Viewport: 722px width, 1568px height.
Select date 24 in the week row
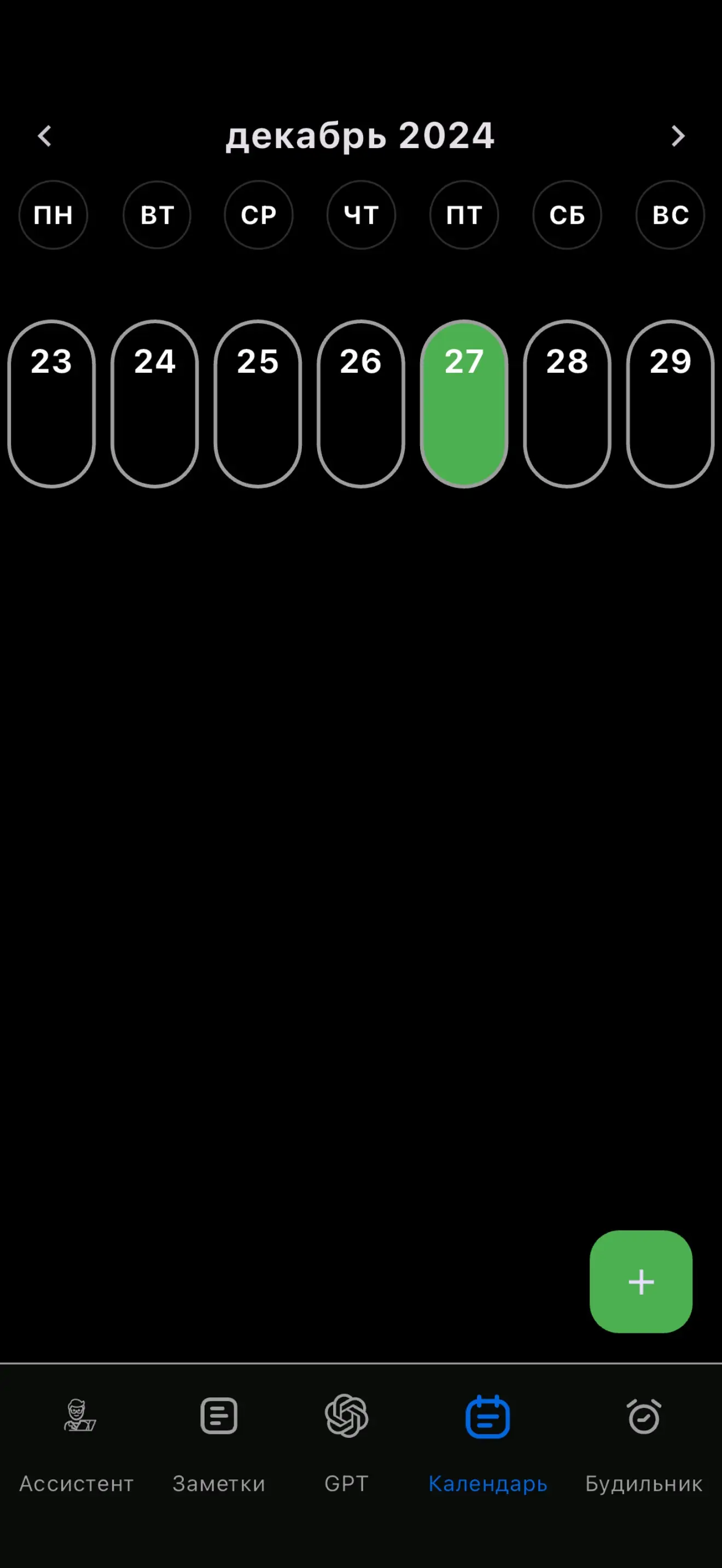coord(155,403)
